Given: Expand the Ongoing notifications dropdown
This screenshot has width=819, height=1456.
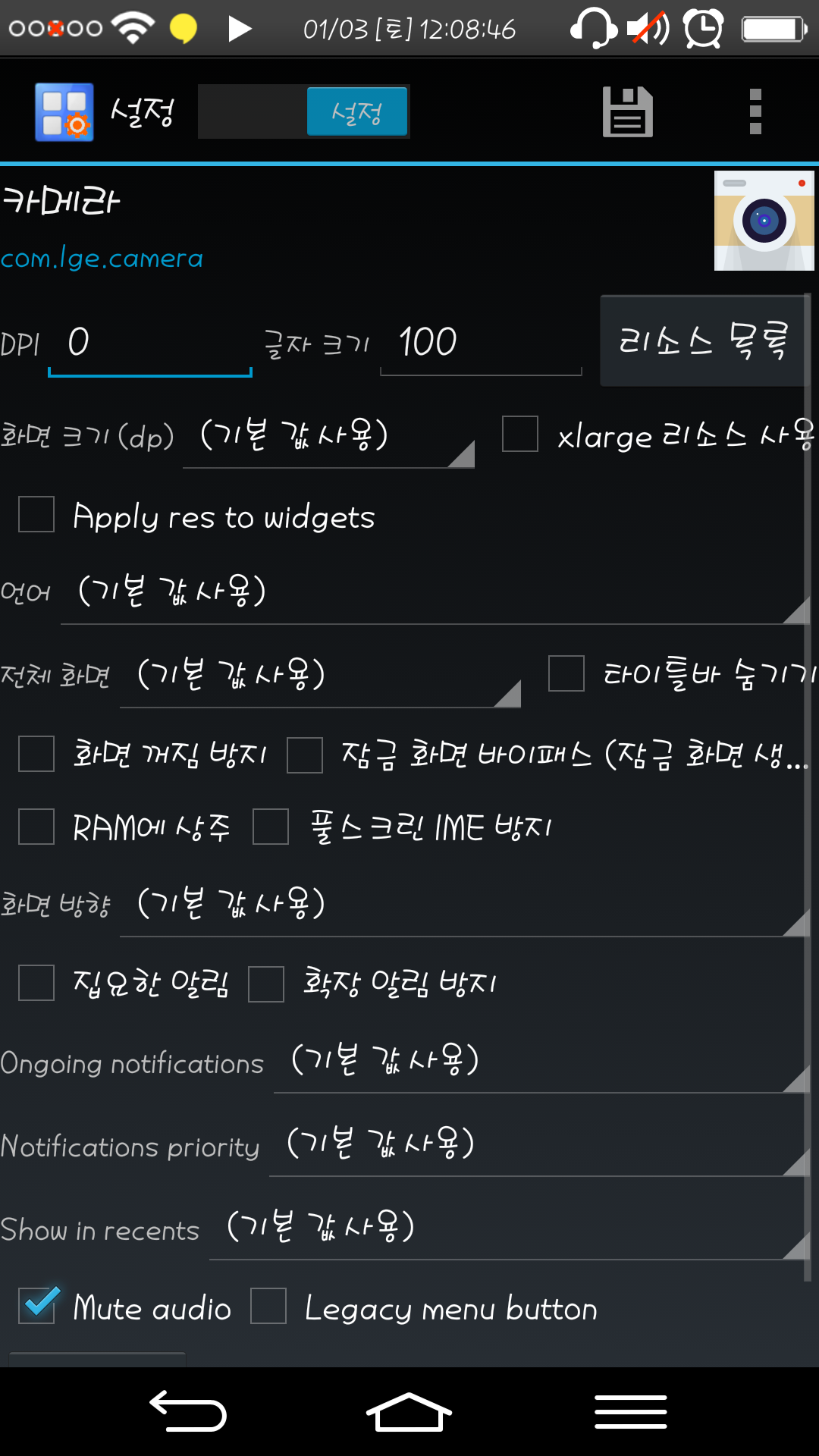Looking at the screenshot, I should pos(540,1062).
